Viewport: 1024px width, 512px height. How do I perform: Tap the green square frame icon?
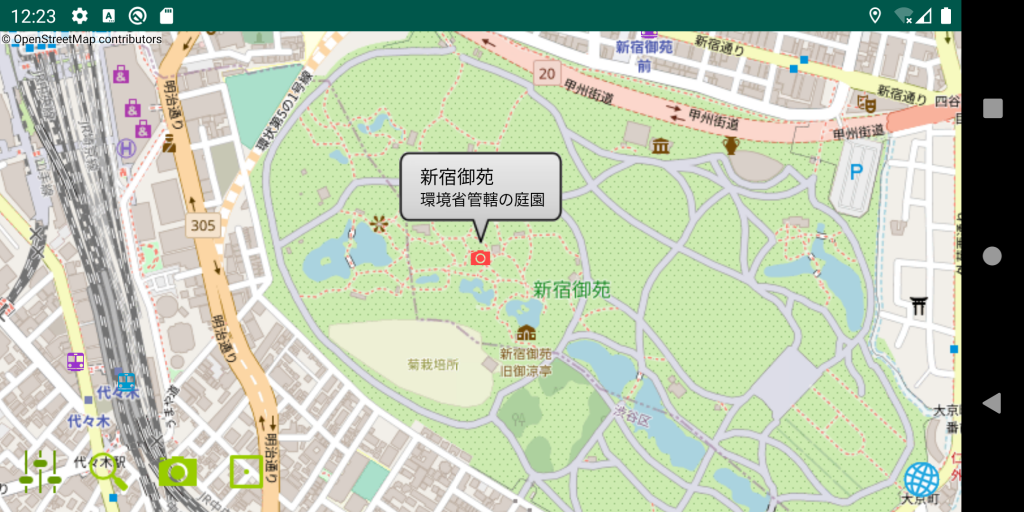pos(246,471)
